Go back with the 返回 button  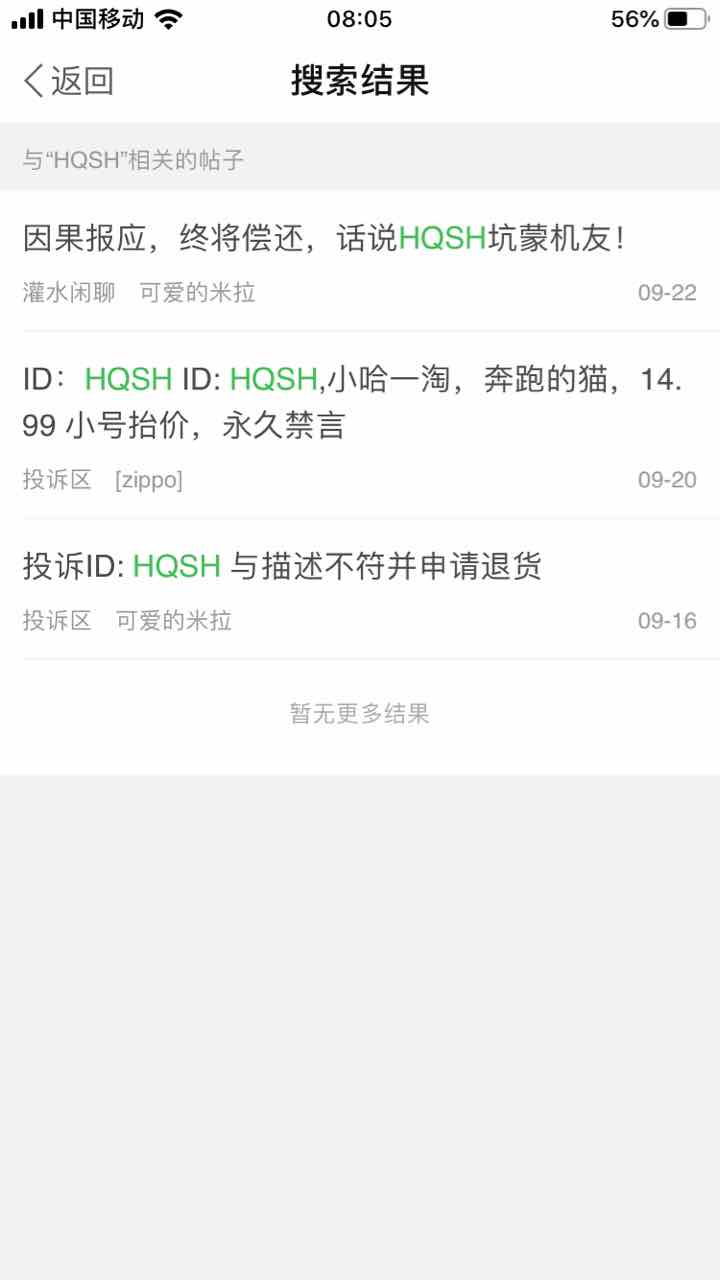(68, 81)
